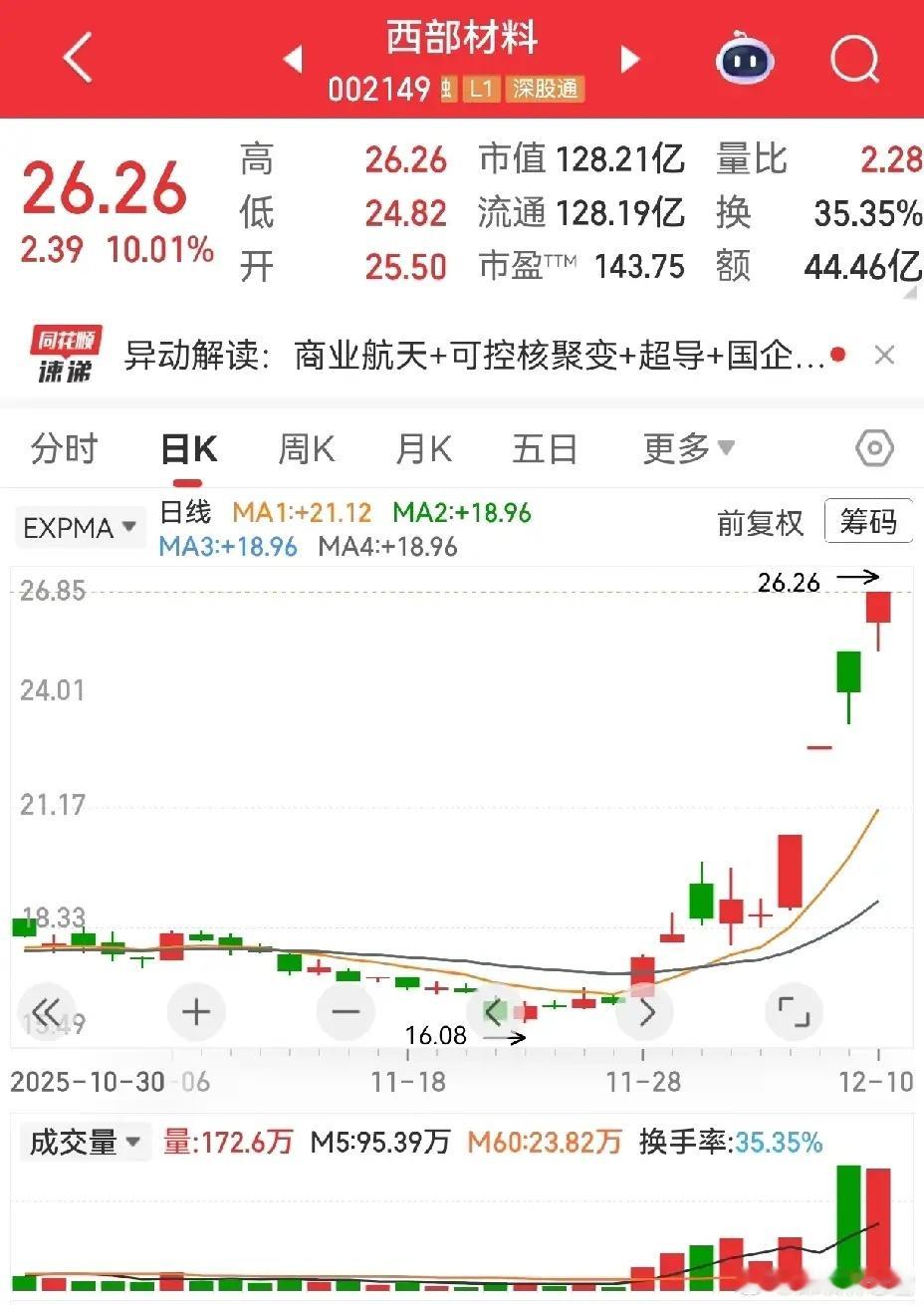Tap the double-left arrow to jump chart history
Viewport: 924px width, 1305px height.
coord(46,1011)
